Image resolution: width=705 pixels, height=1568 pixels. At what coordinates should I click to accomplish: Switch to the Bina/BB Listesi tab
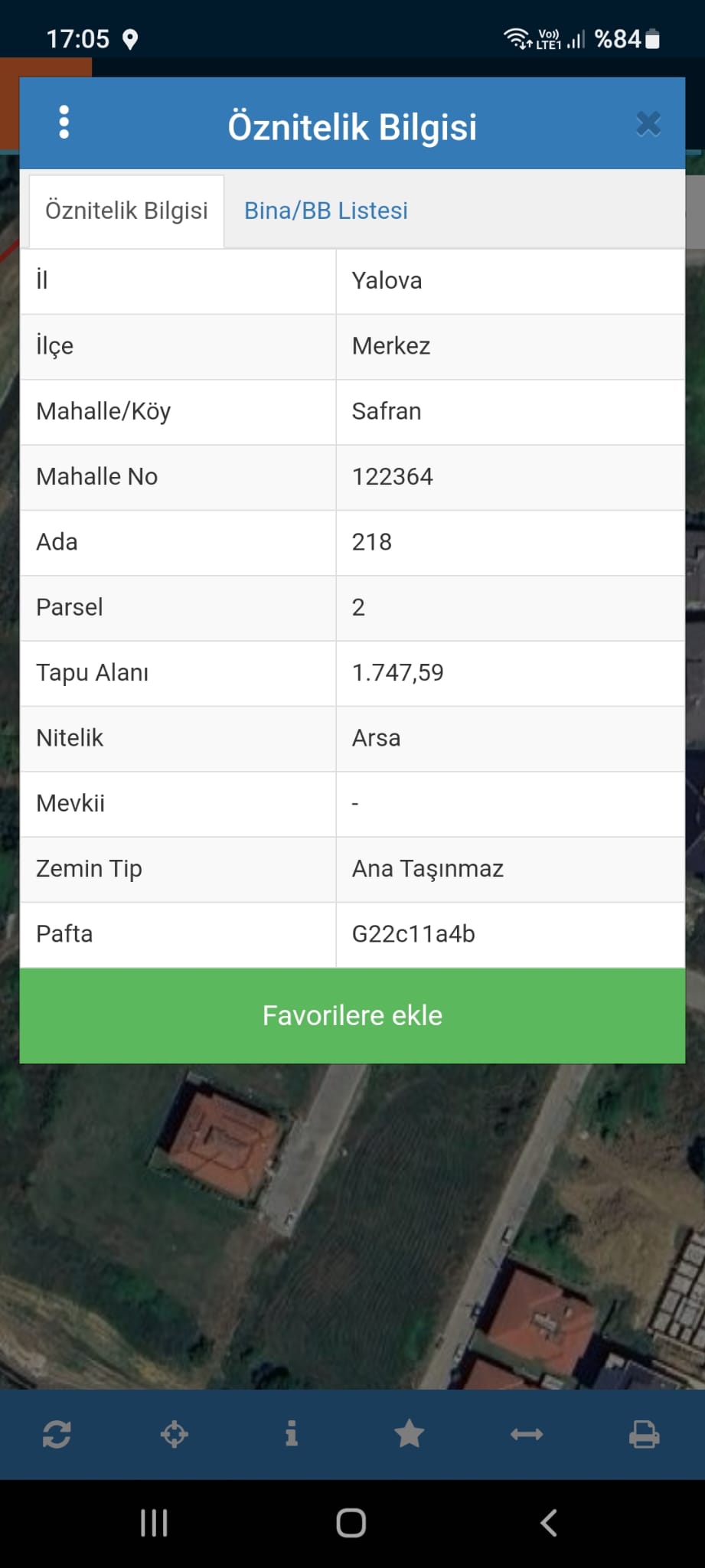(325, 211)
